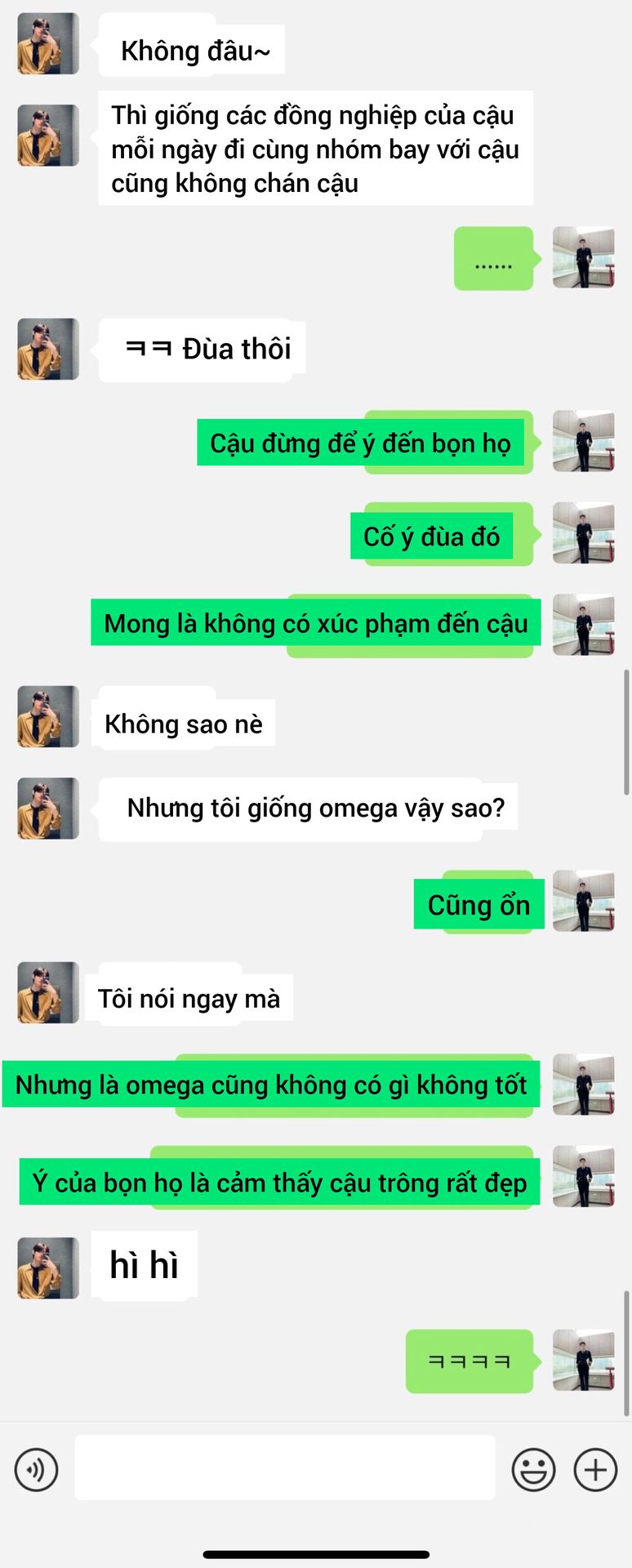Focus the message text field

(284, 1468)
